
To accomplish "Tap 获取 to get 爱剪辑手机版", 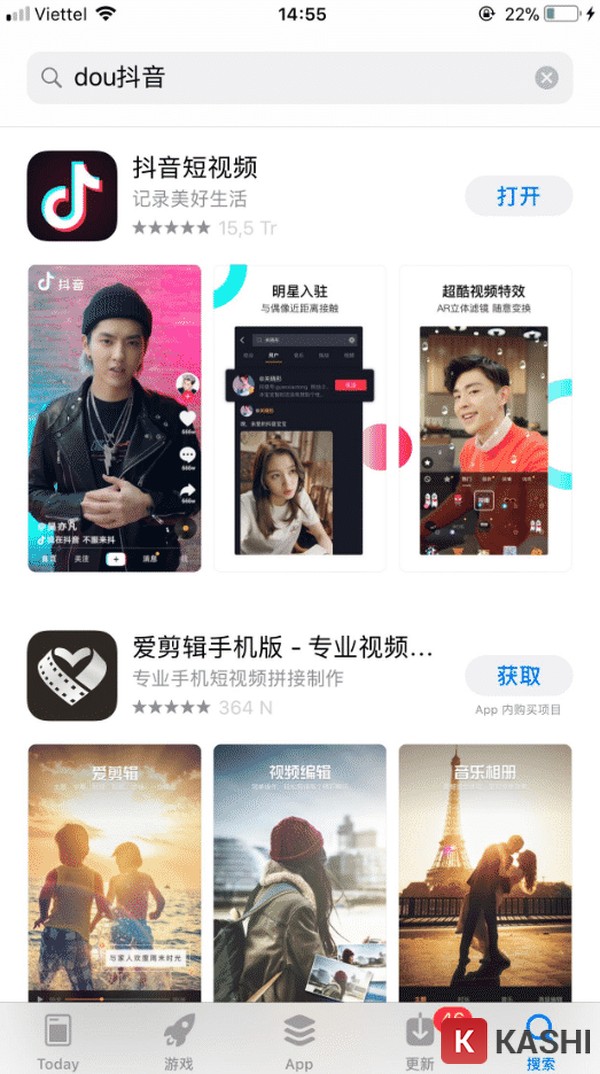I will (518, 675).
